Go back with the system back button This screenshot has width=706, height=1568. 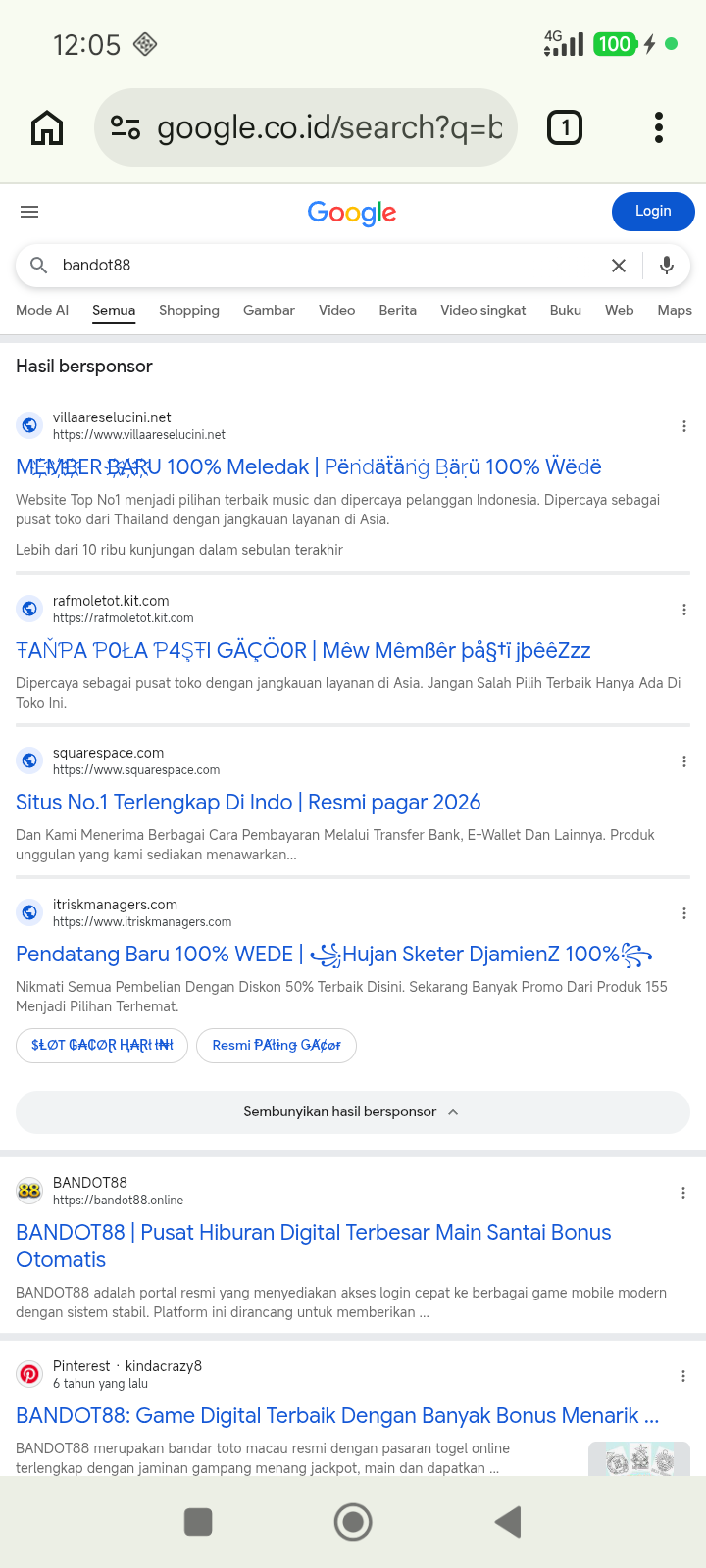pyautogui.click(x=508, y=1522)
